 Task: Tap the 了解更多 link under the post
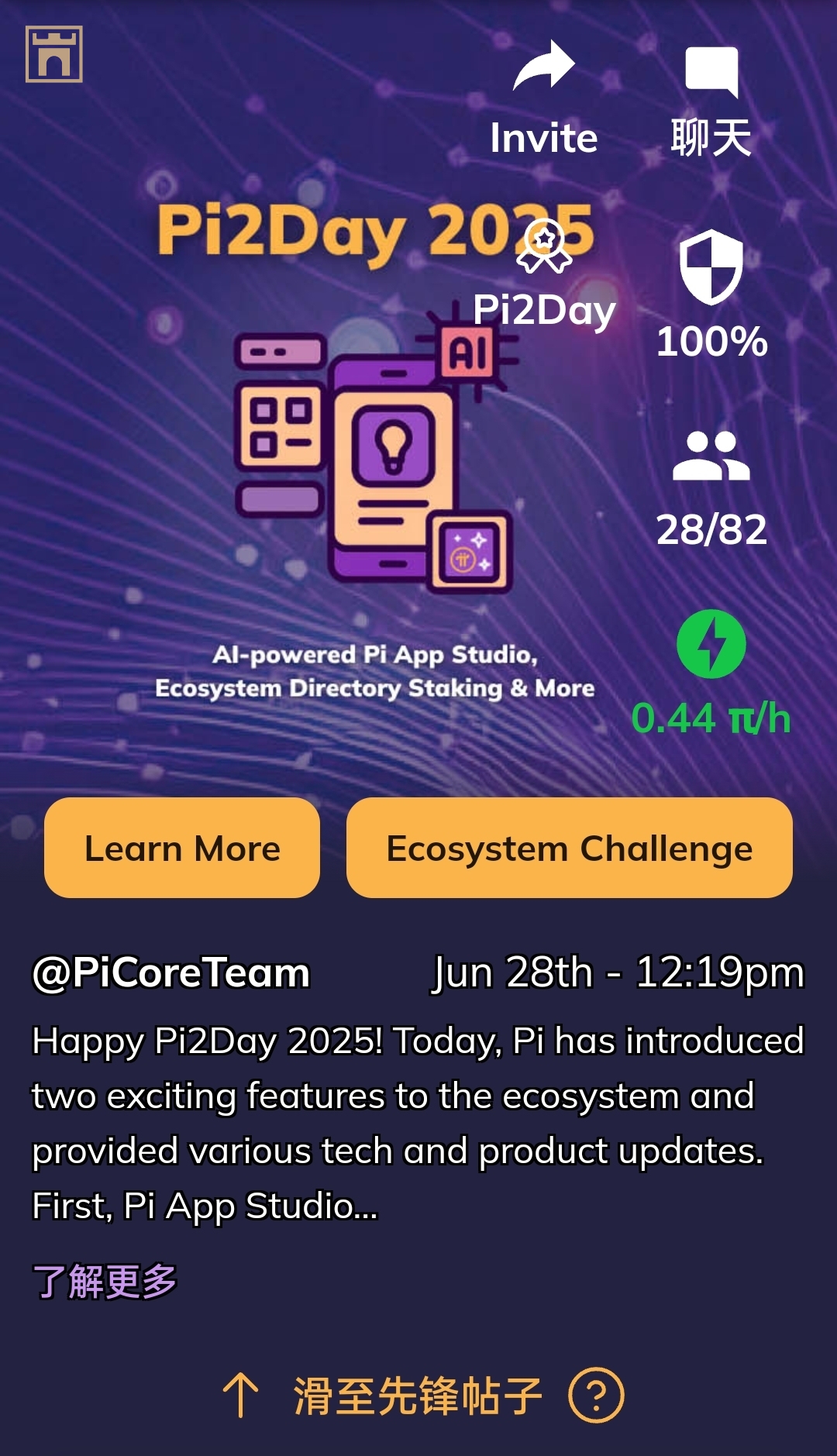coord(105,1282)
